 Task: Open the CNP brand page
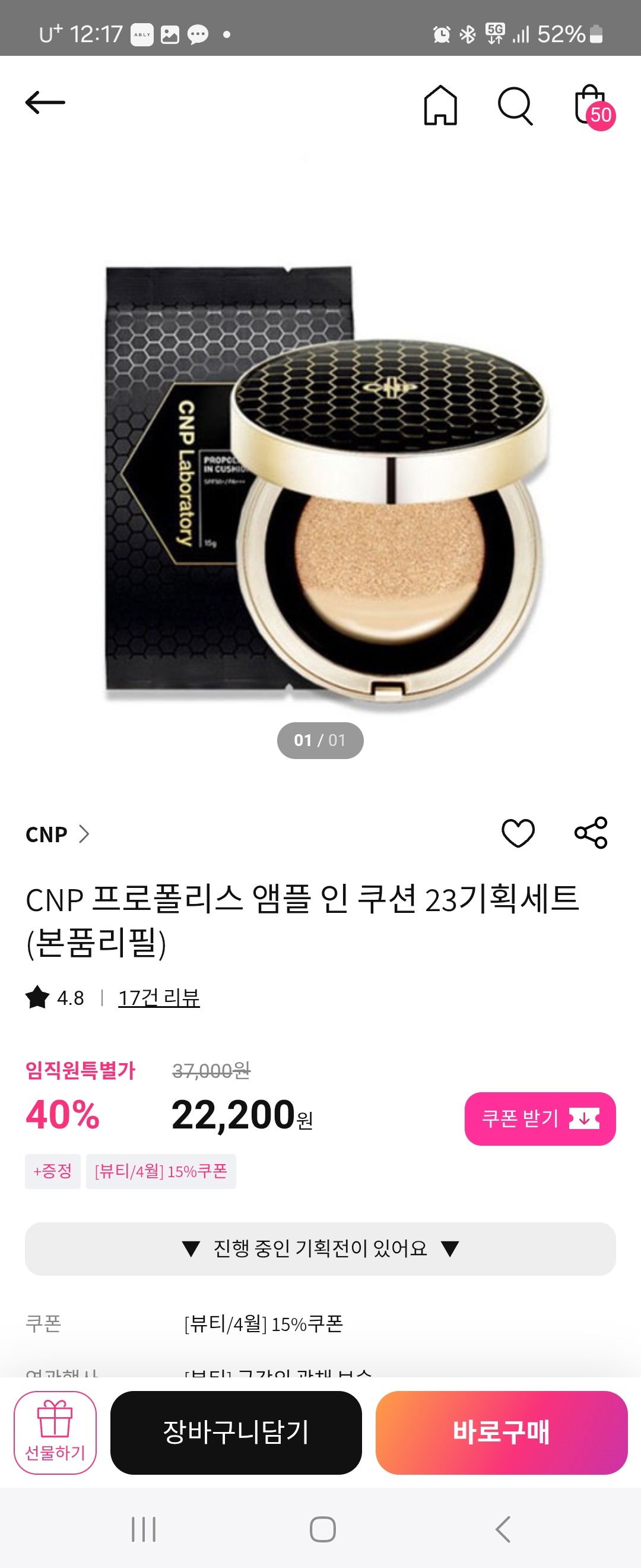(57, 834)
